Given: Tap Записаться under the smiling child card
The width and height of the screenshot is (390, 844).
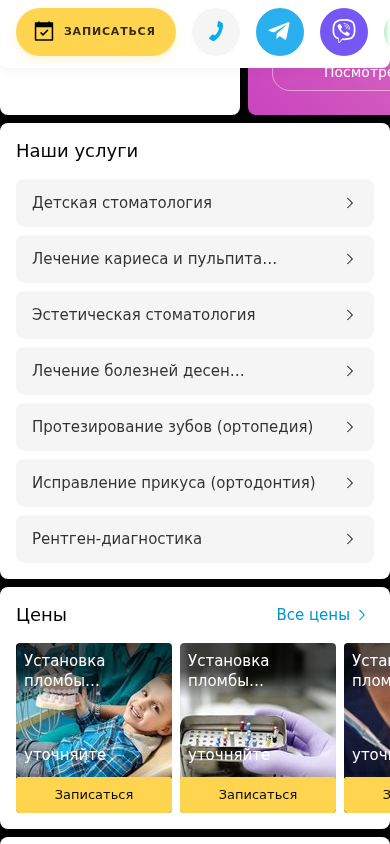Looking at the screenshot, I should point(94,794).
